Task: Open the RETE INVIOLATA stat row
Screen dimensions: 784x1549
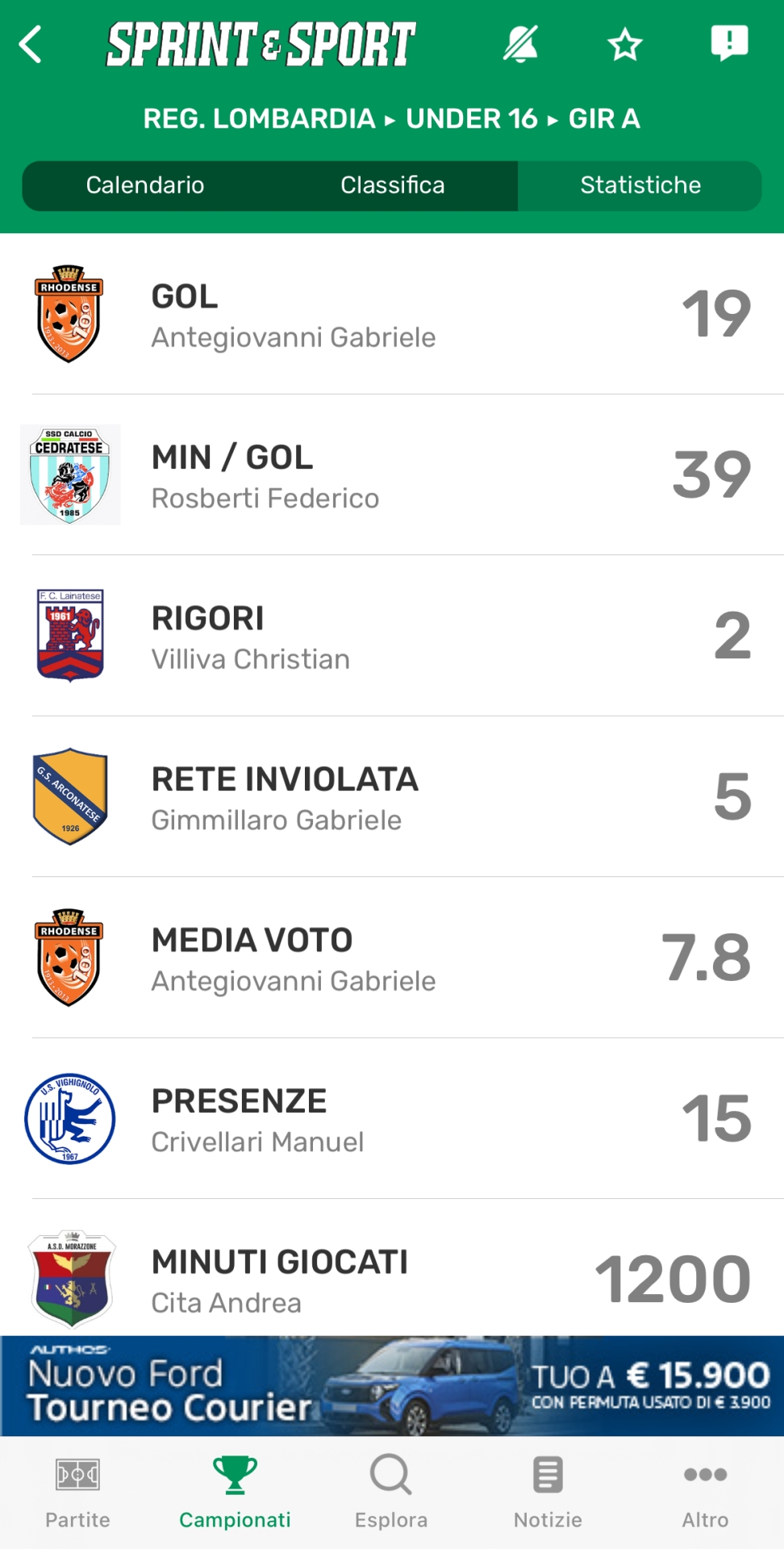Action: tap(392, 798)
